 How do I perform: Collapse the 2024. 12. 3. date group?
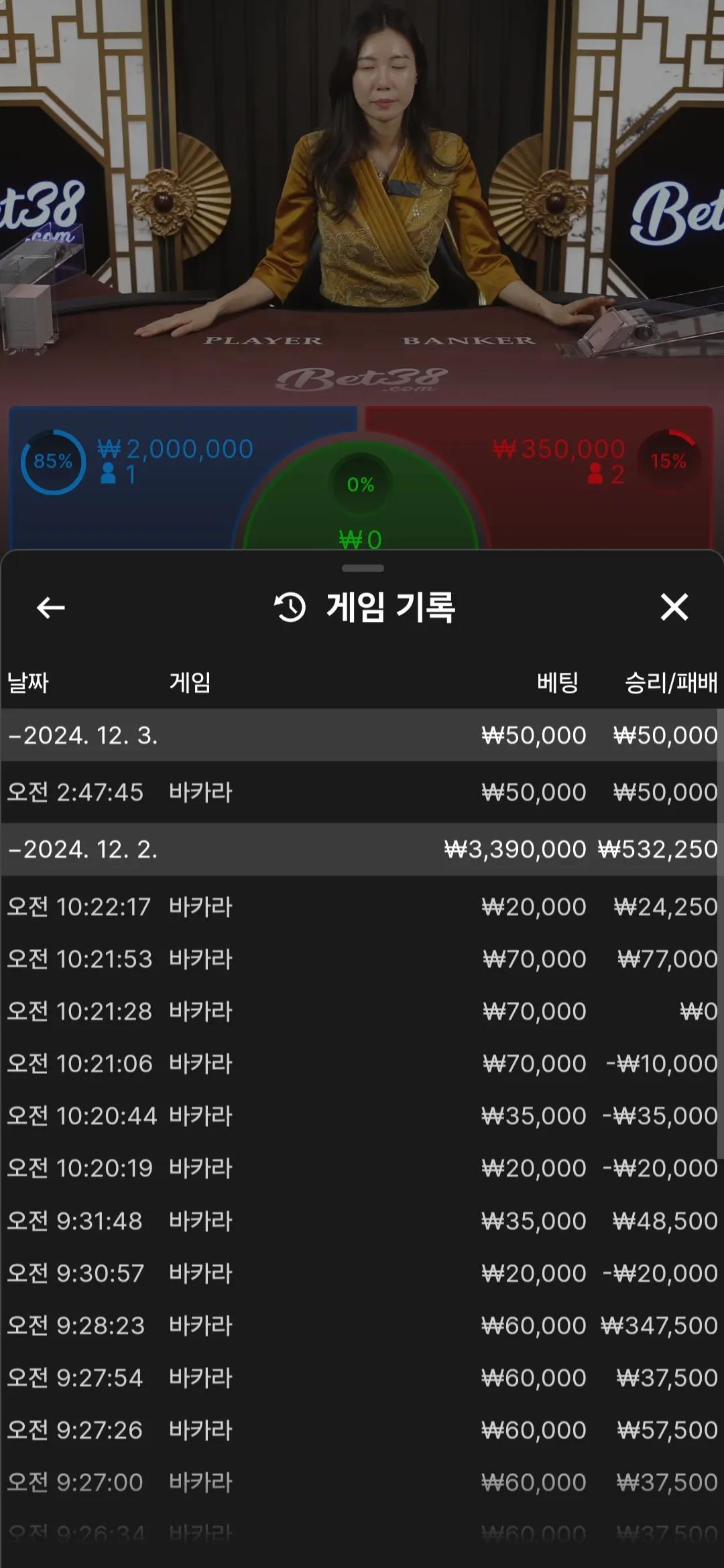click(360, 735)
